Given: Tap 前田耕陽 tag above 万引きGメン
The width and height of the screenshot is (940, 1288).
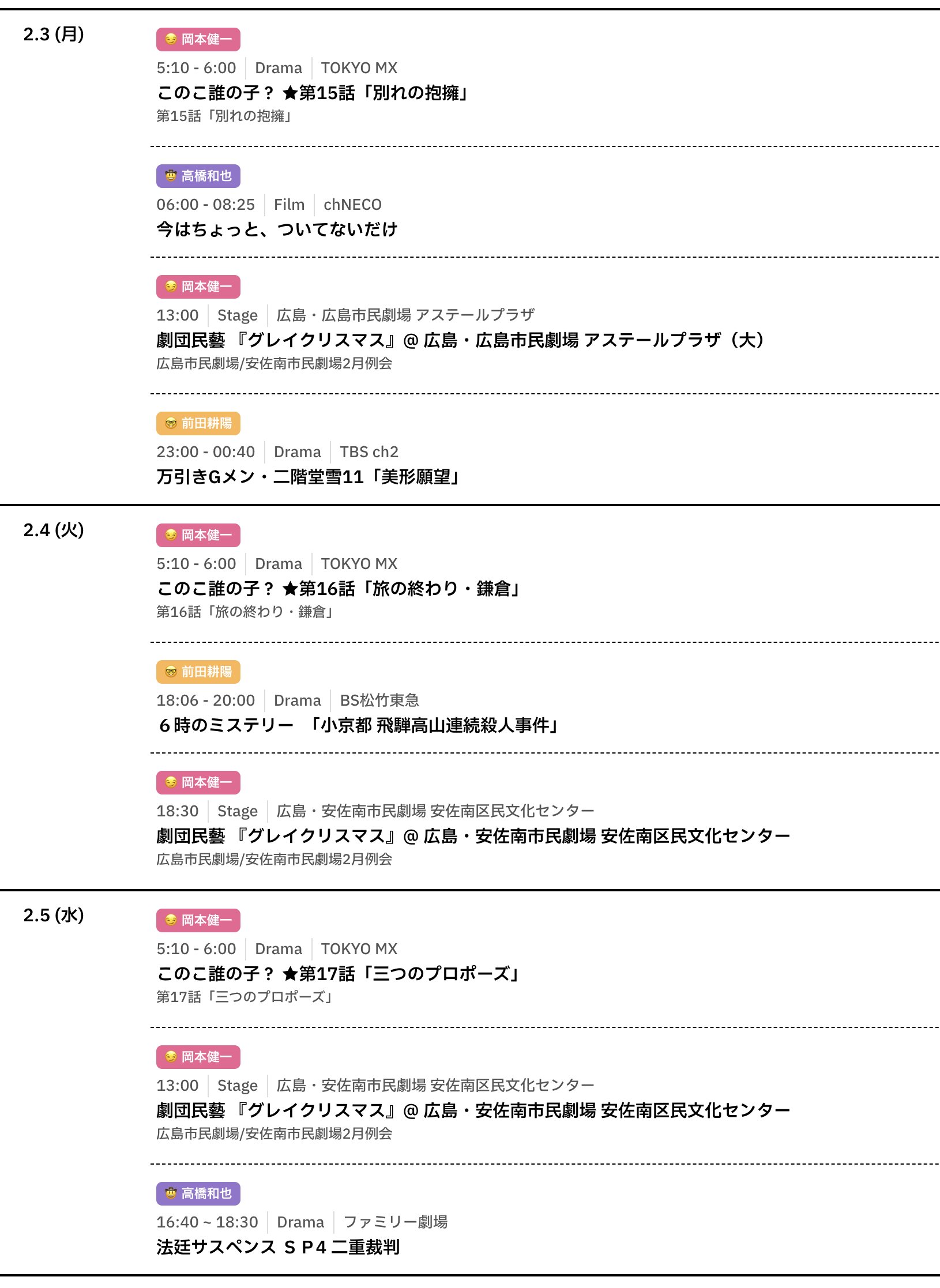Looking at the screenshot, I should point(198,423).
